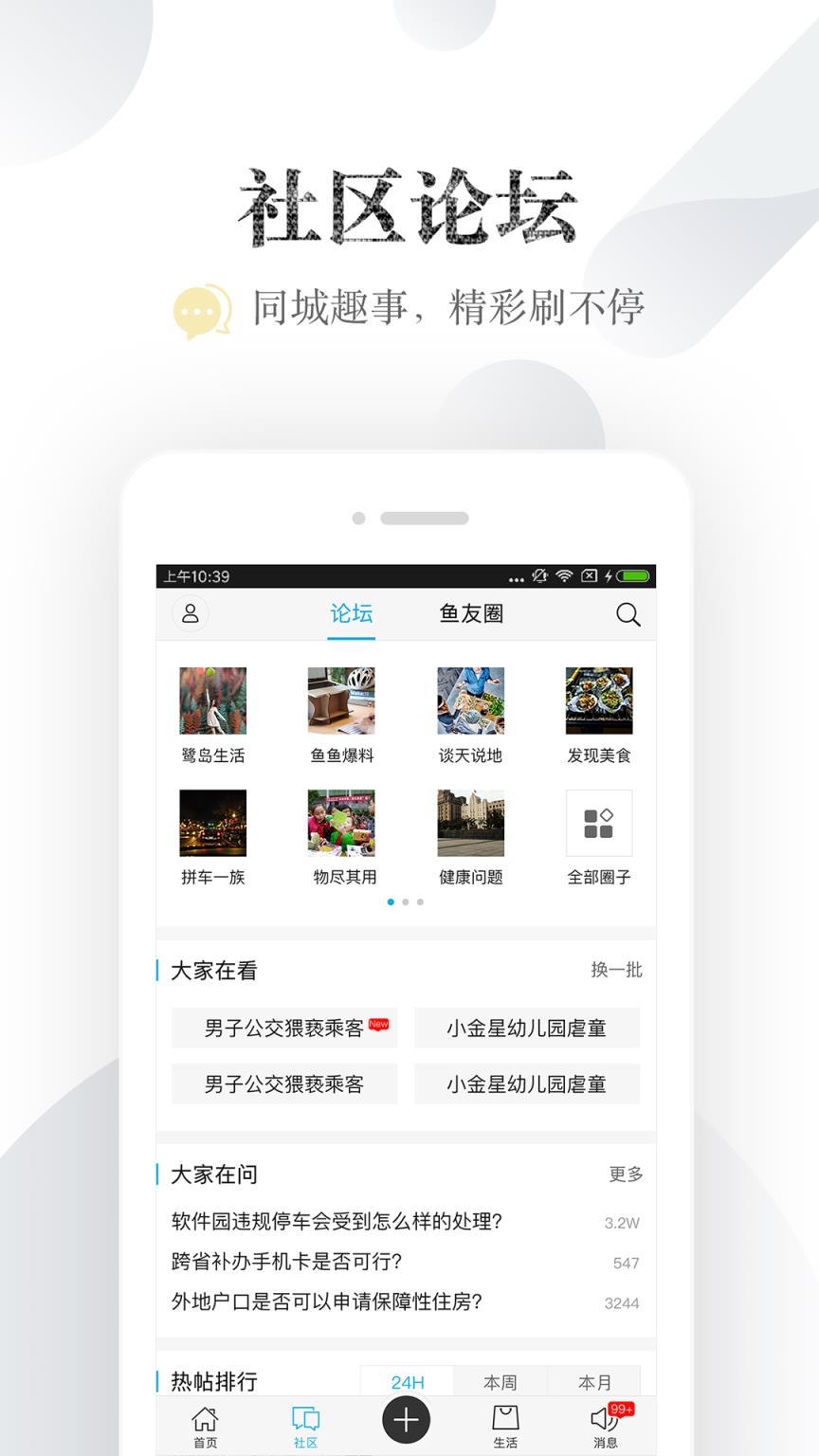Open the search icon
The width and height of the screenshot is (819, 1456).
[628, 614]
